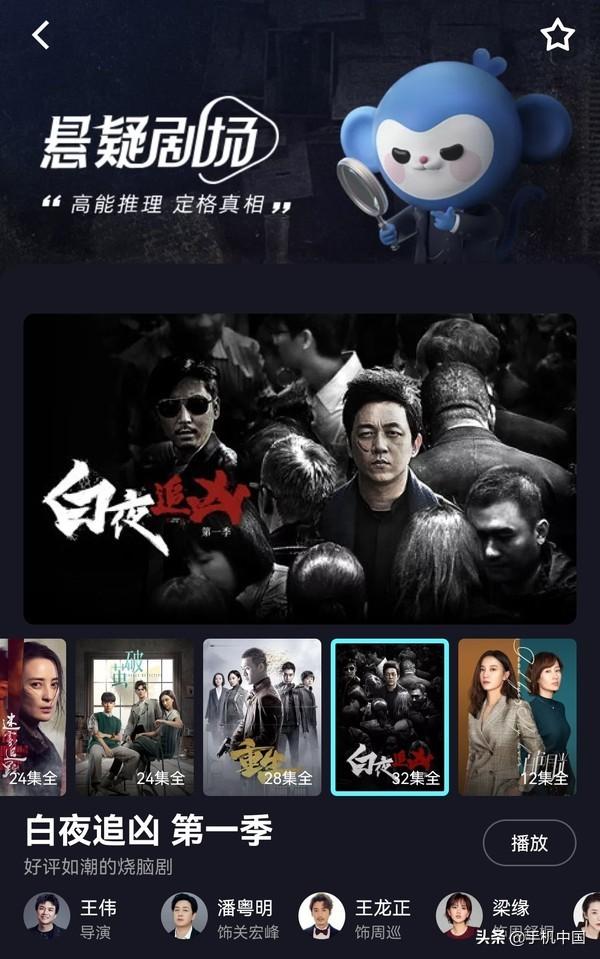This screenshot has width=600, height=959.
Task: Favorite this theater with the star icon
Action: pyautogui.click(x=557, y=36)
